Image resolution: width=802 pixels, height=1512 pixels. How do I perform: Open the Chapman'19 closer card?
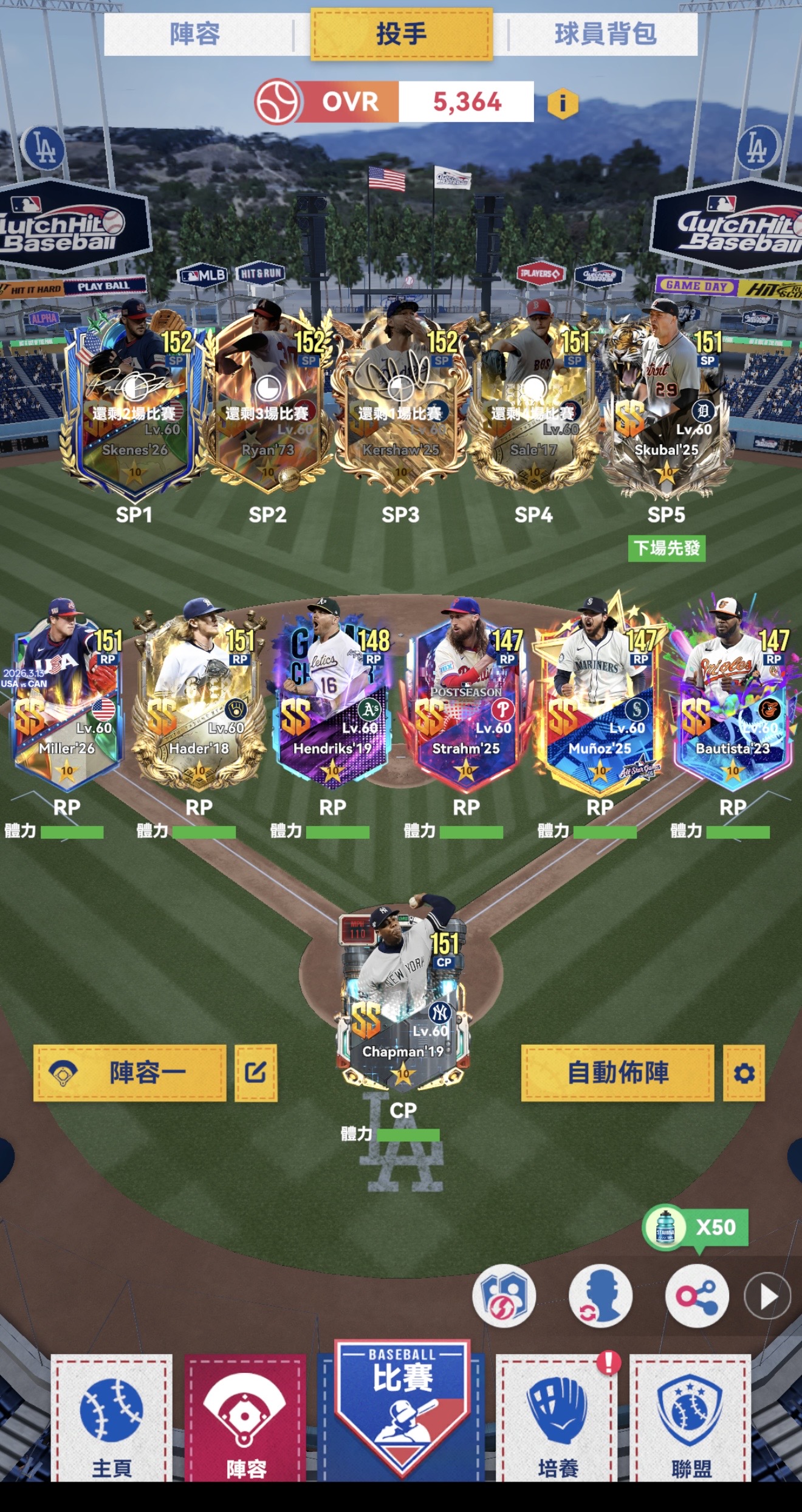(403, 997)
